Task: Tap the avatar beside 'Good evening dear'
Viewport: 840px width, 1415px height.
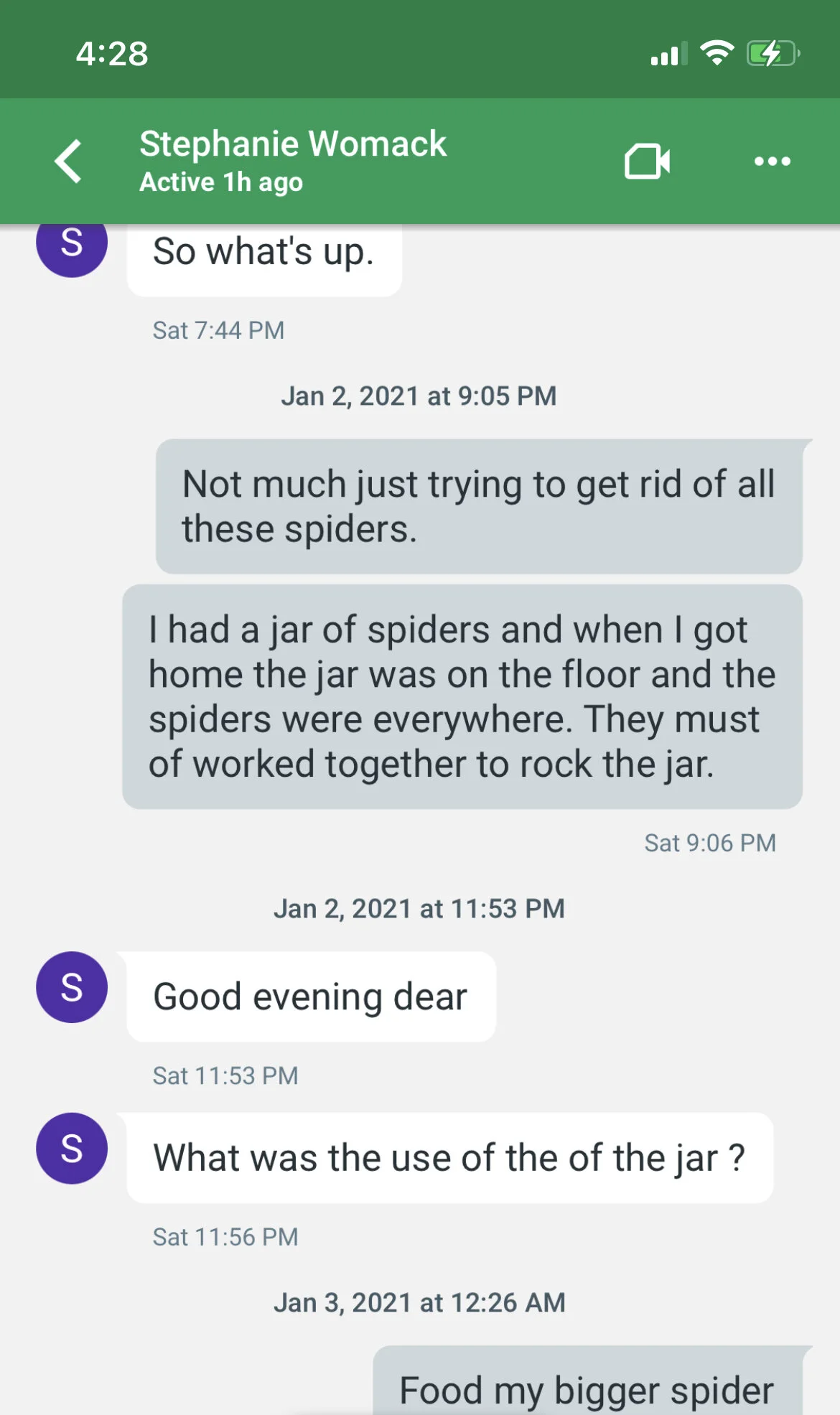Action: pyautogui.click(x=72, y=987)
